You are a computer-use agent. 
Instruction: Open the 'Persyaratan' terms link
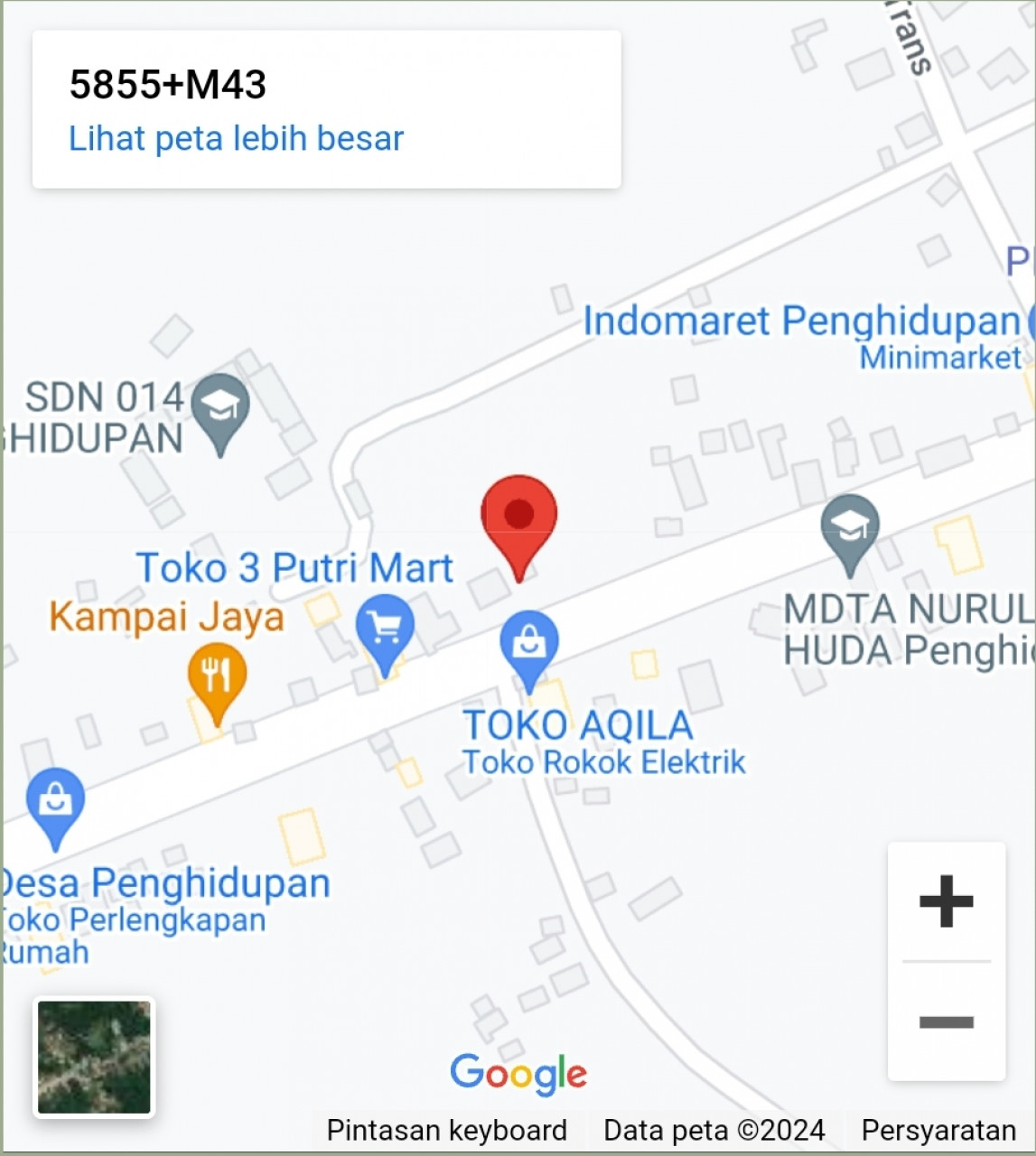tap(938, 1130)
